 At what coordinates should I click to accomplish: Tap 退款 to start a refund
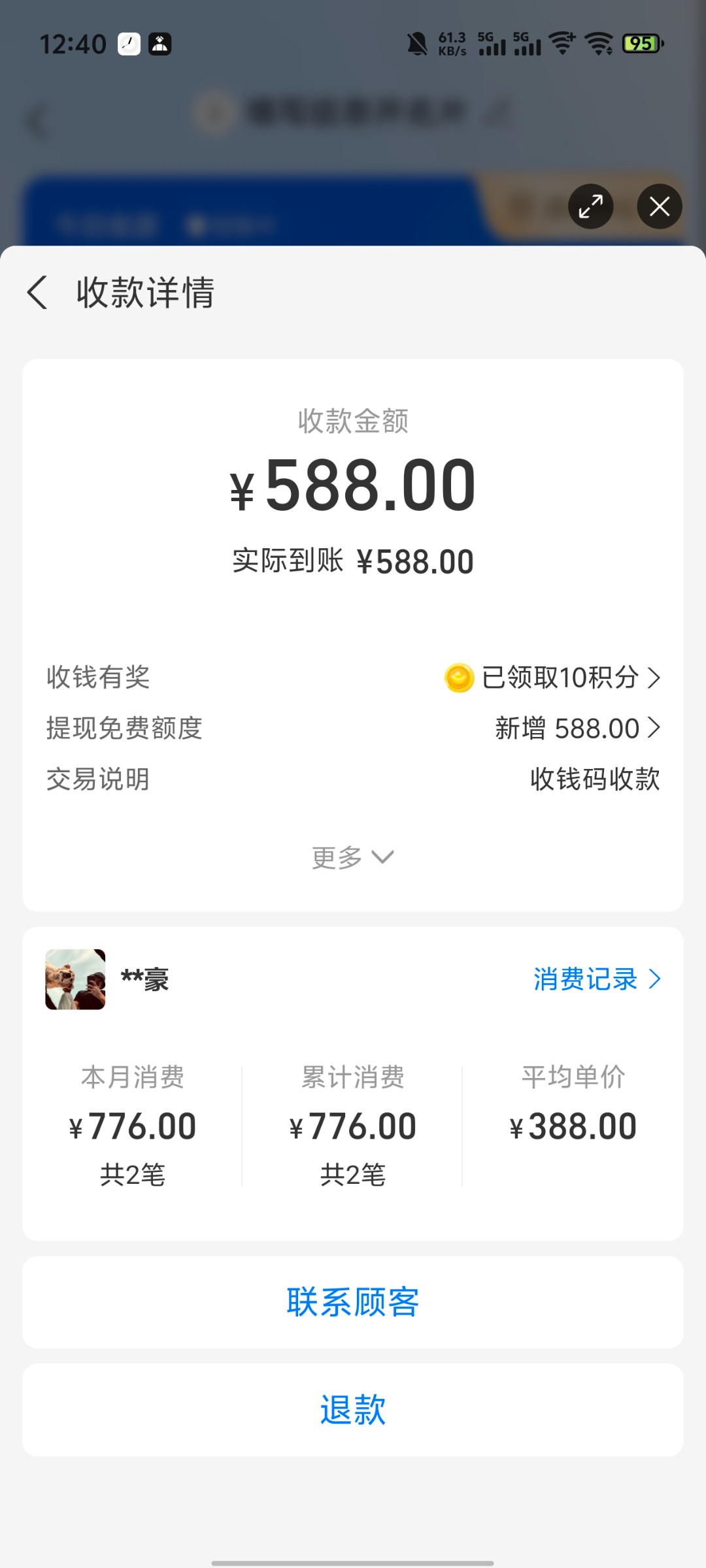[x=353, y=1410]
